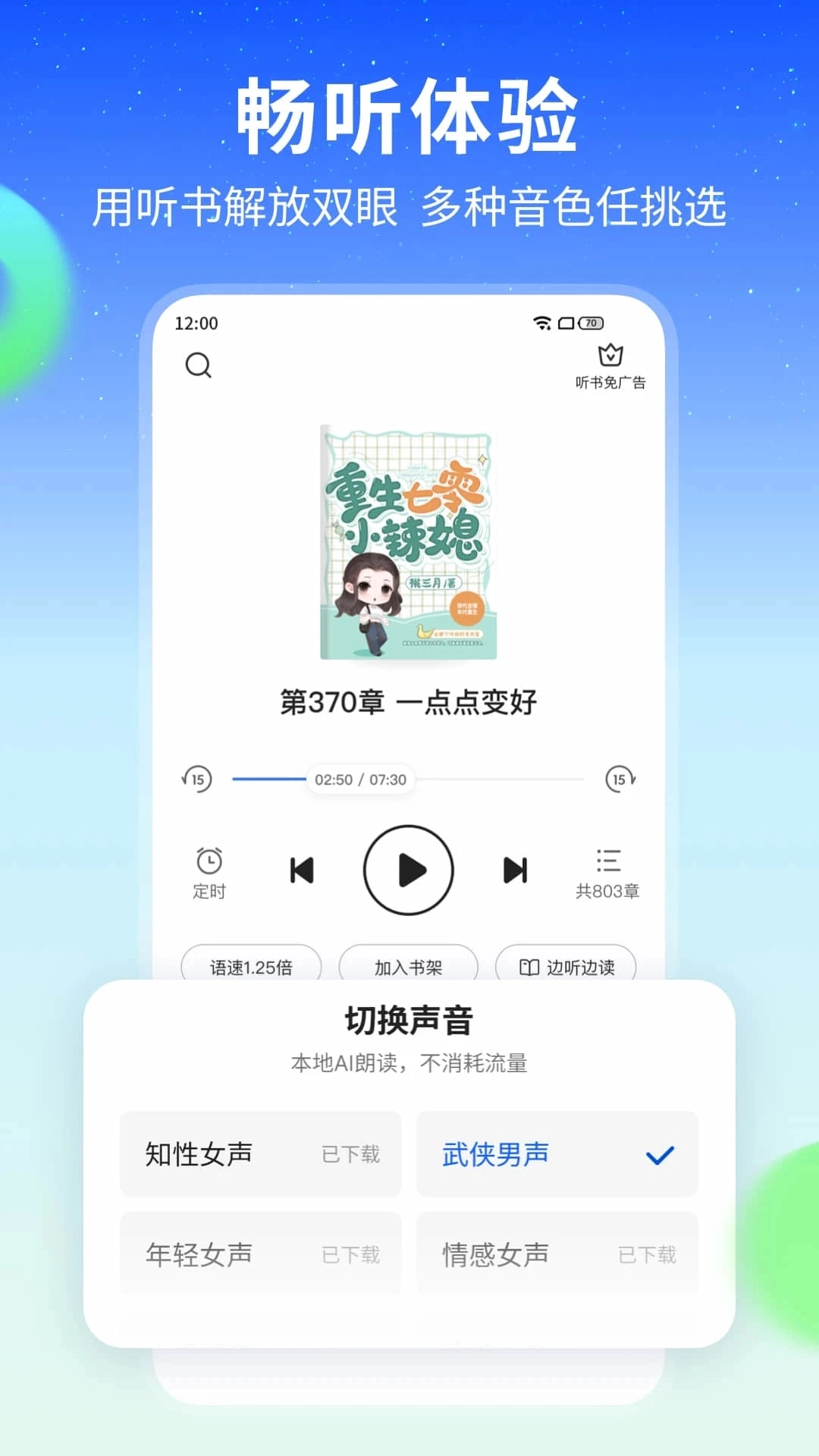Viewport: 819px width, 1456px height.
Task: Play the current chapter
Action: pos(409,871)
